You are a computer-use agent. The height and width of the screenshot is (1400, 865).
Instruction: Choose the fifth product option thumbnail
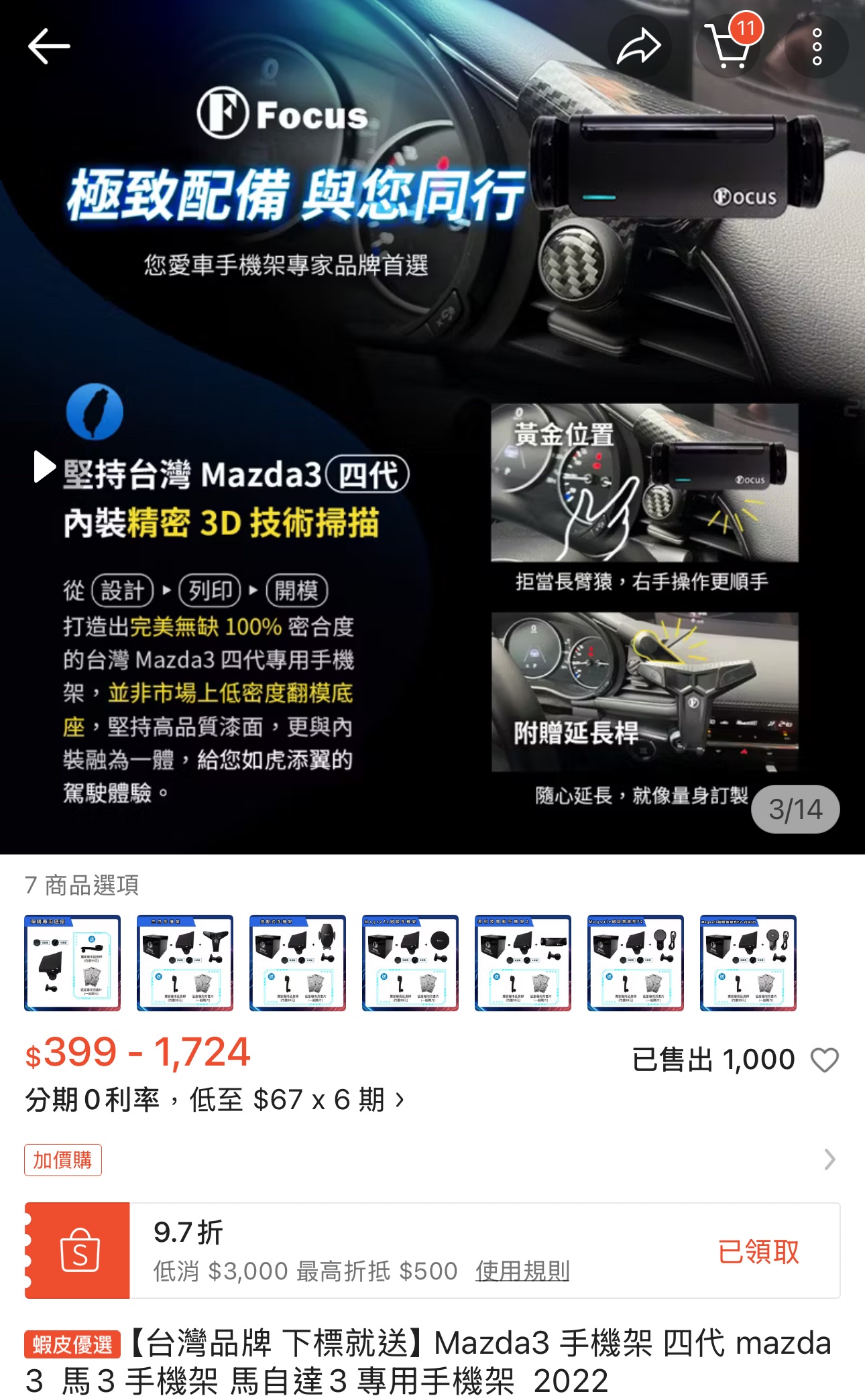click(x=523, y=962)
